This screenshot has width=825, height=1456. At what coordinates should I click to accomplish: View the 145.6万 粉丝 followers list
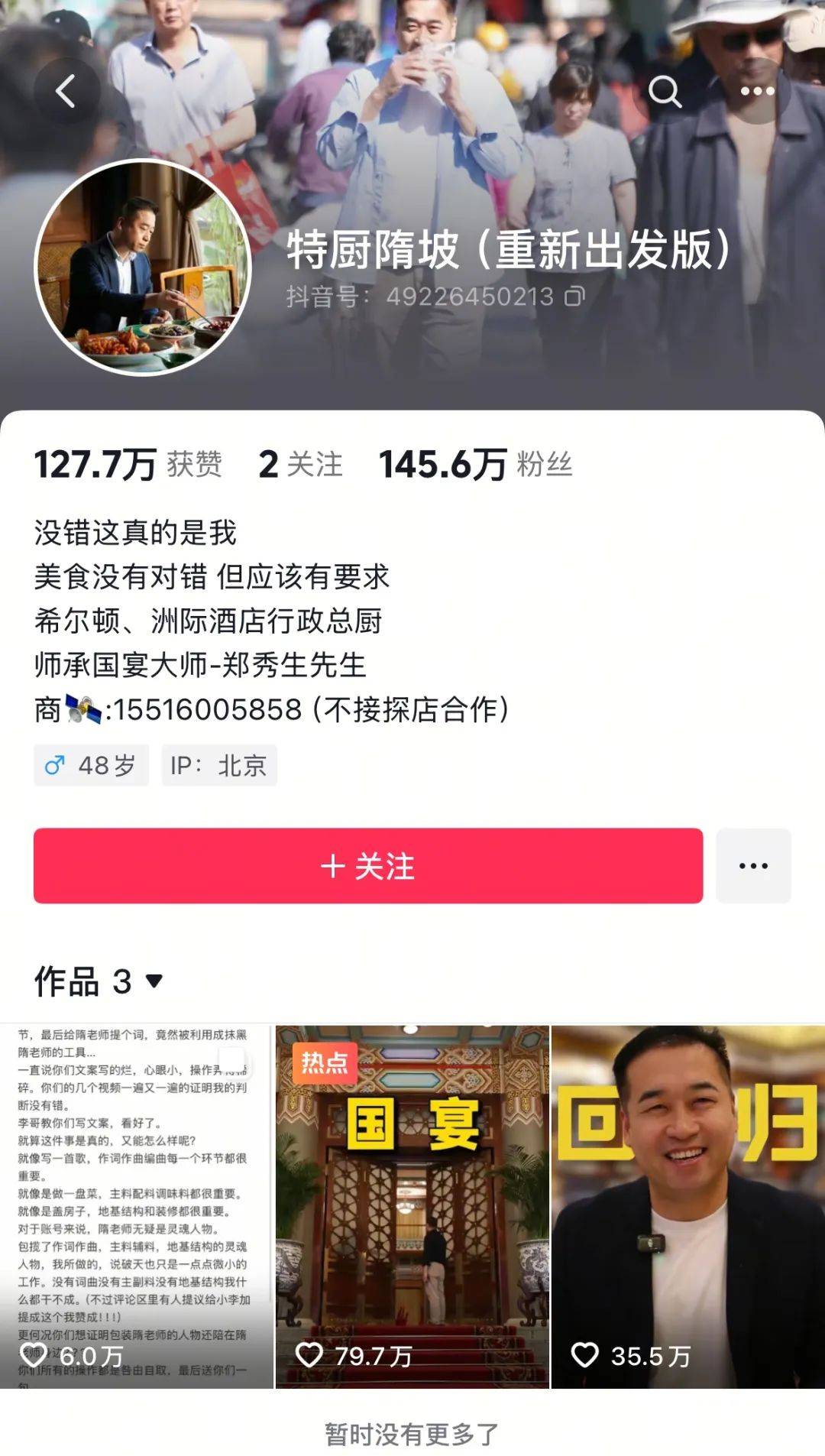475,464
